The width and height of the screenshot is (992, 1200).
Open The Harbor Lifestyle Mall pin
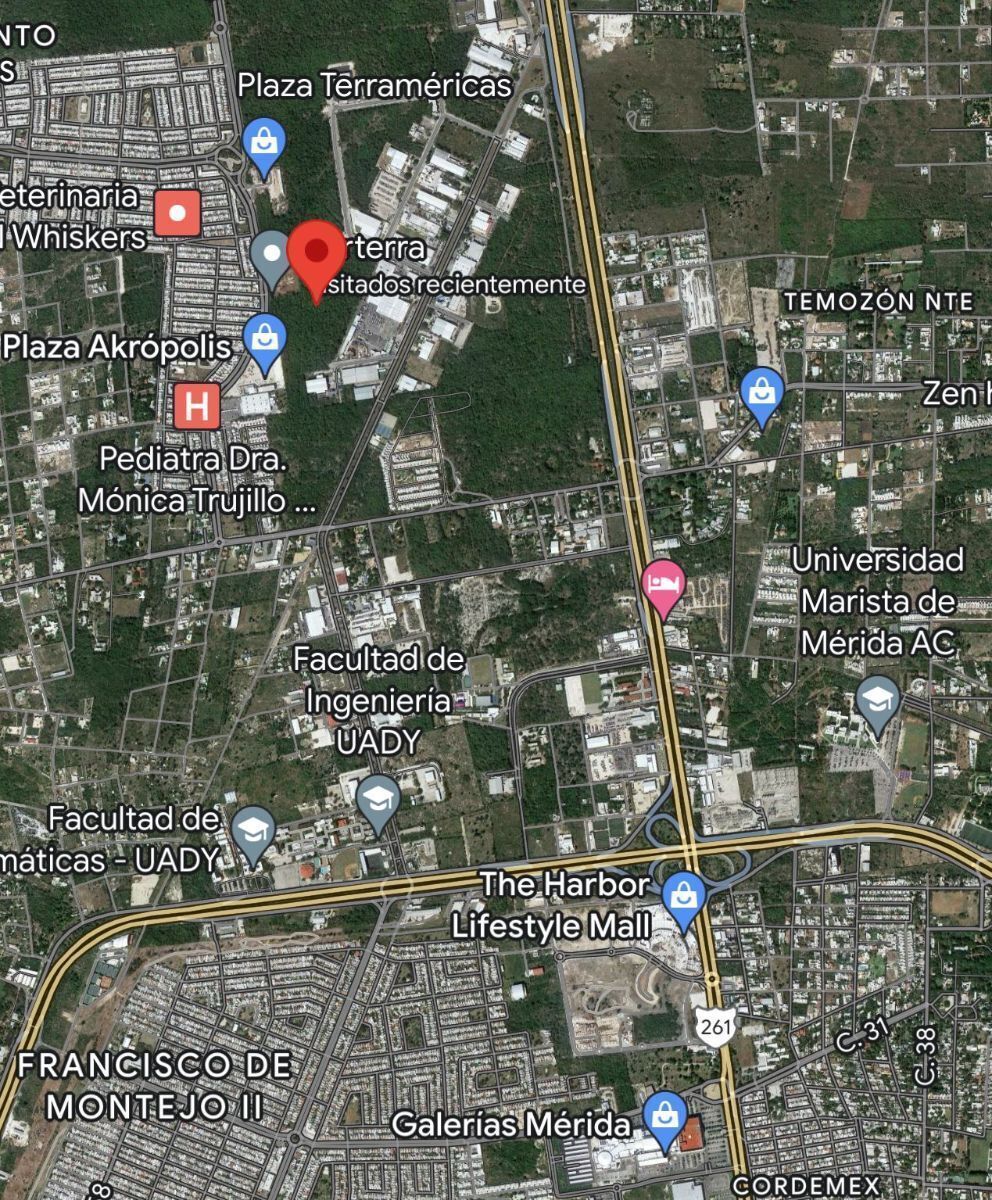click(x=684, y=896)
